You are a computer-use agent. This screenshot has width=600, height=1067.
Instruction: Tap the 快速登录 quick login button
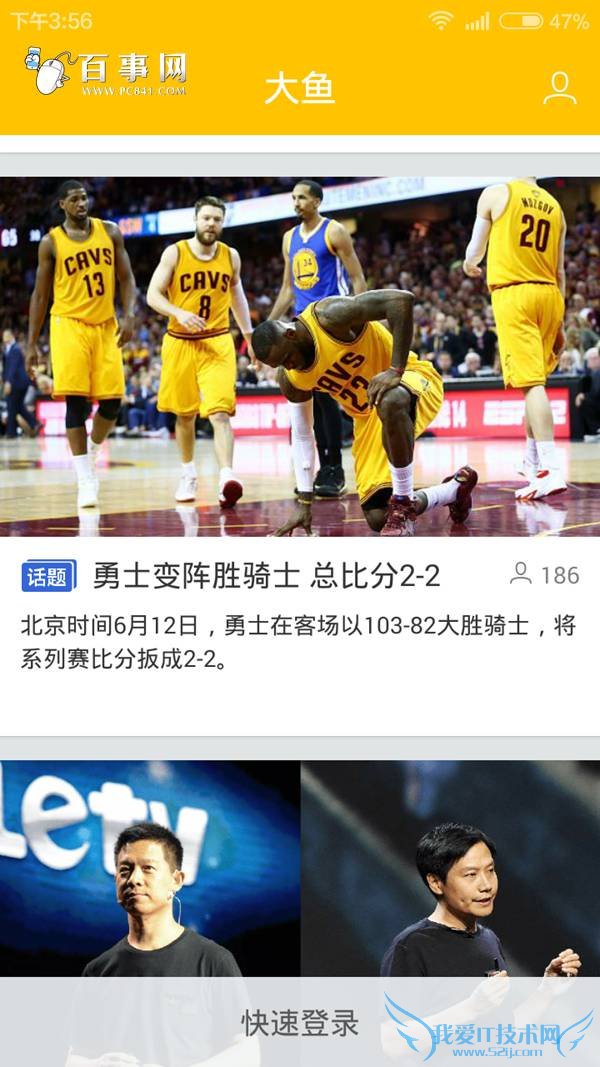299,1022
